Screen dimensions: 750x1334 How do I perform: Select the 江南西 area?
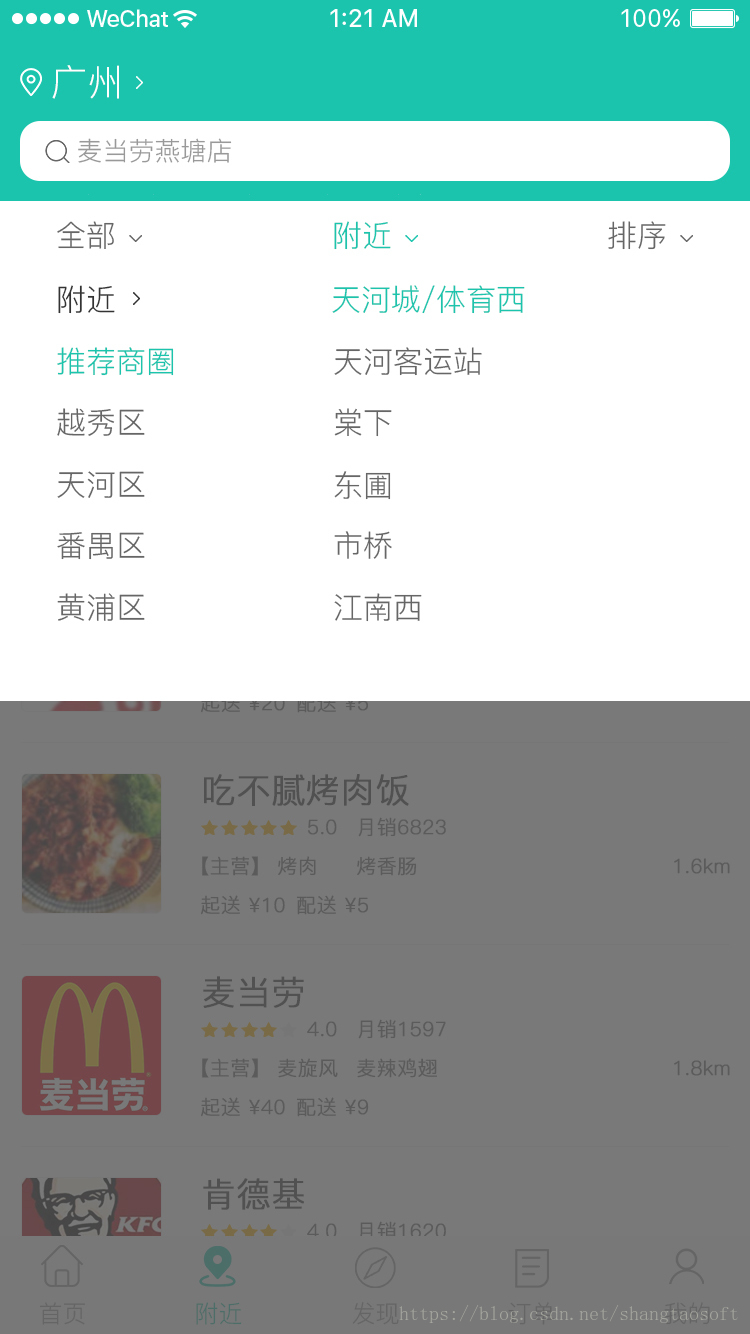click(x=378, y=608)
